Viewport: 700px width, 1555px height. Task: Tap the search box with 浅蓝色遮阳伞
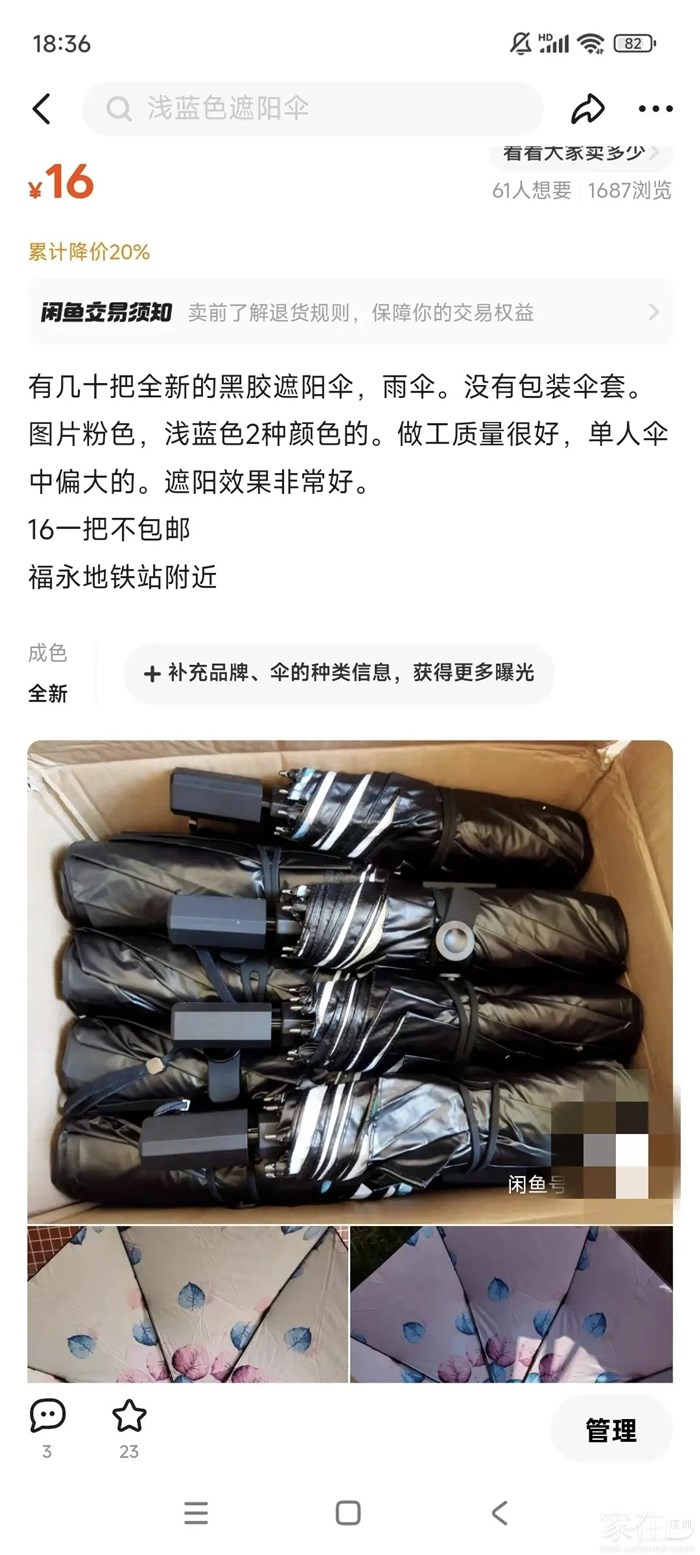click(312, 109)
